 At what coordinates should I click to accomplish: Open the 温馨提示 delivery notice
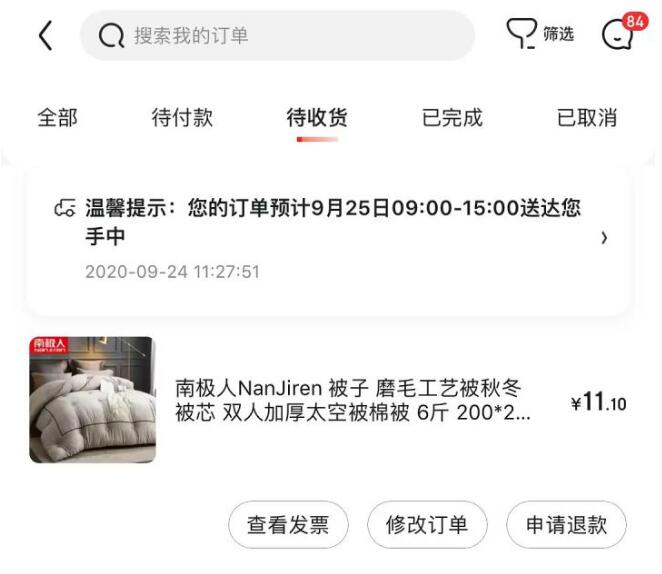pos(329,238)
